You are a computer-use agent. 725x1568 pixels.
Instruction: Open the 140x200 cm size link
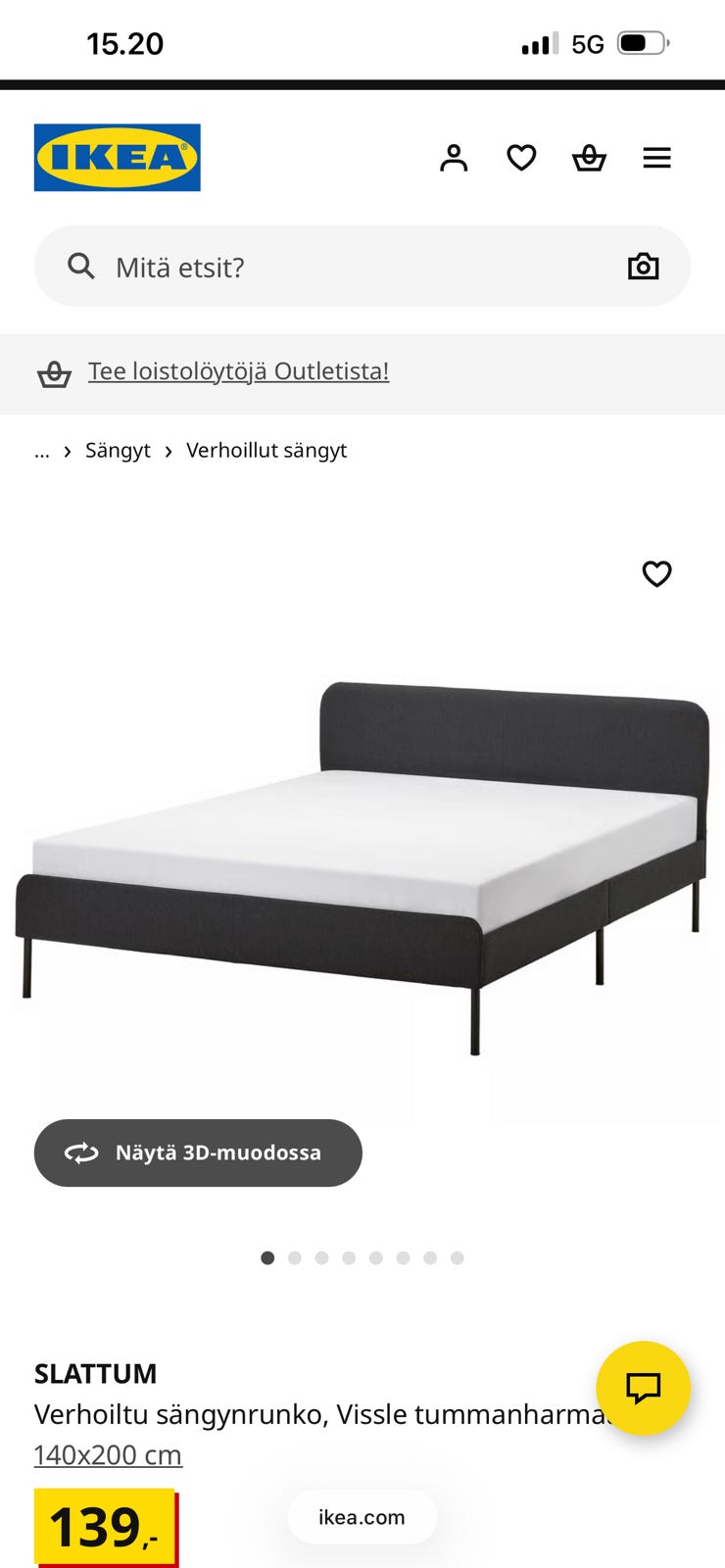[108, 1455]
